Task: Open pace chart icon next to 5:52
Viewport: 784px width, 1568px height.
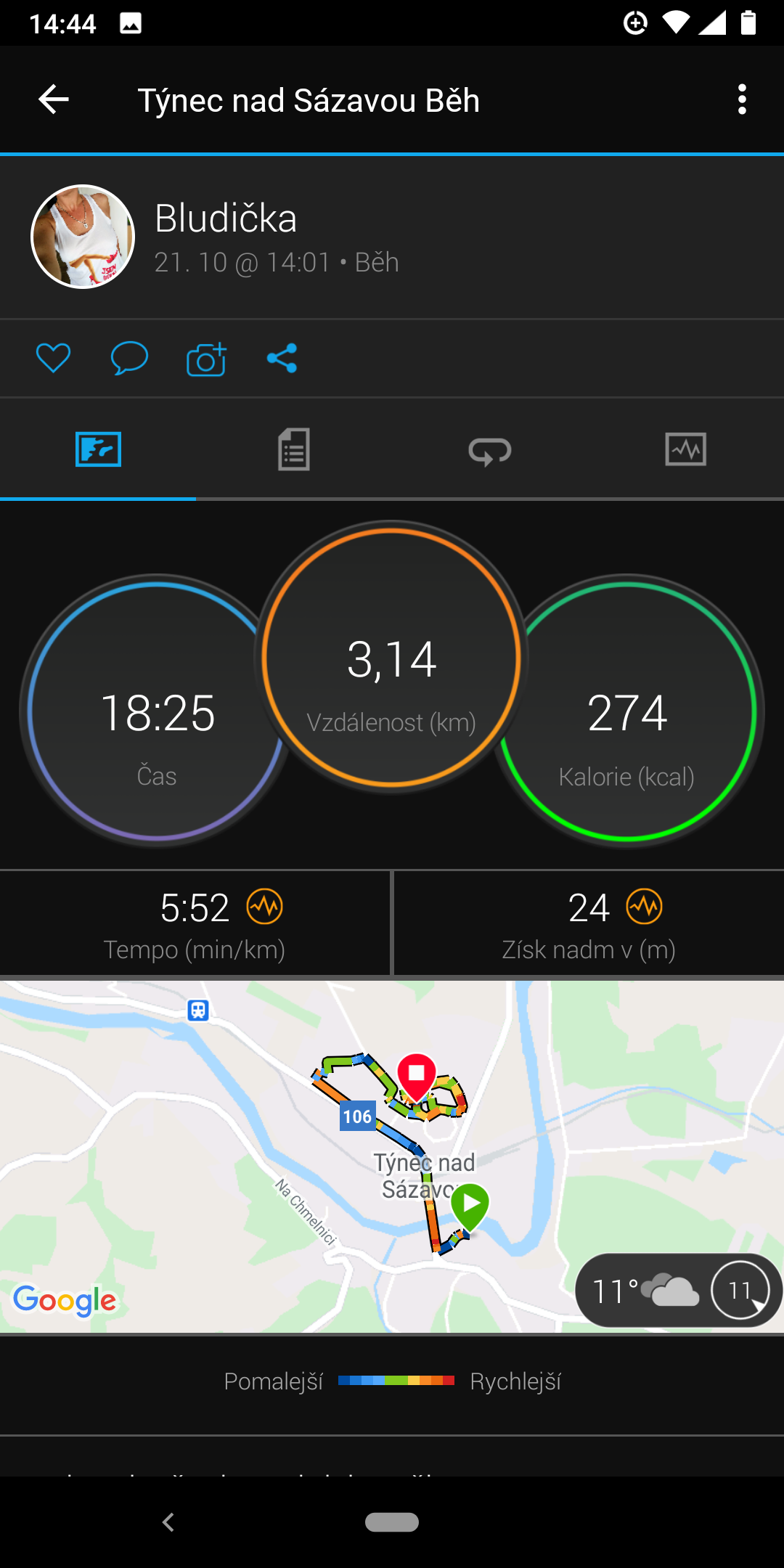Action: point(265,907)
